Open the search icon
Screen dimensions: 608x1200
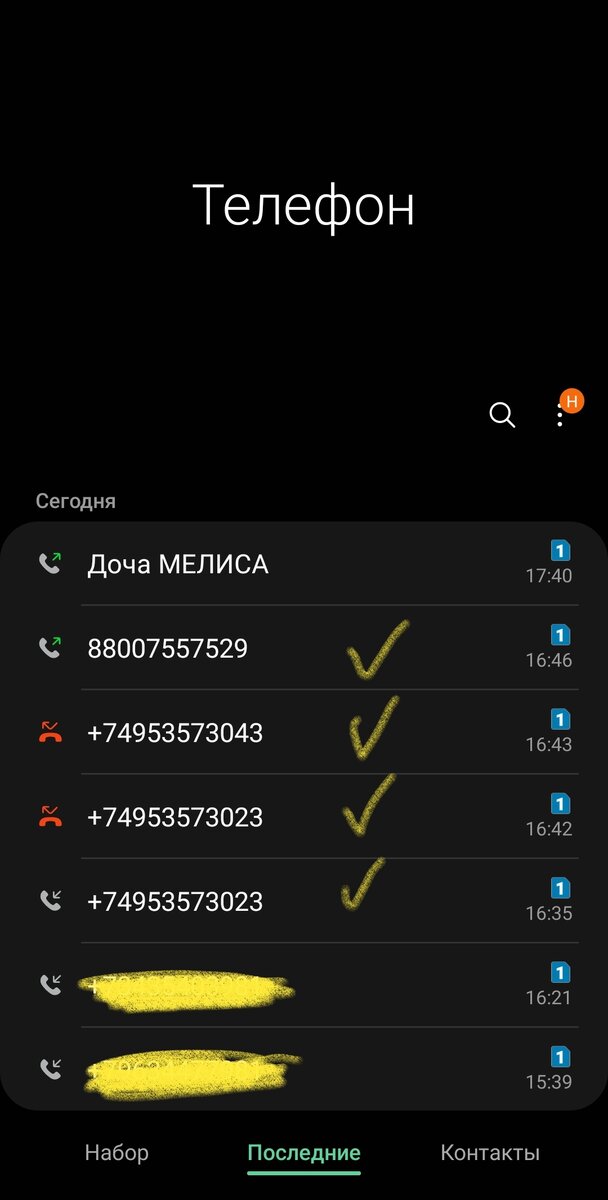(x=502, y=414)
